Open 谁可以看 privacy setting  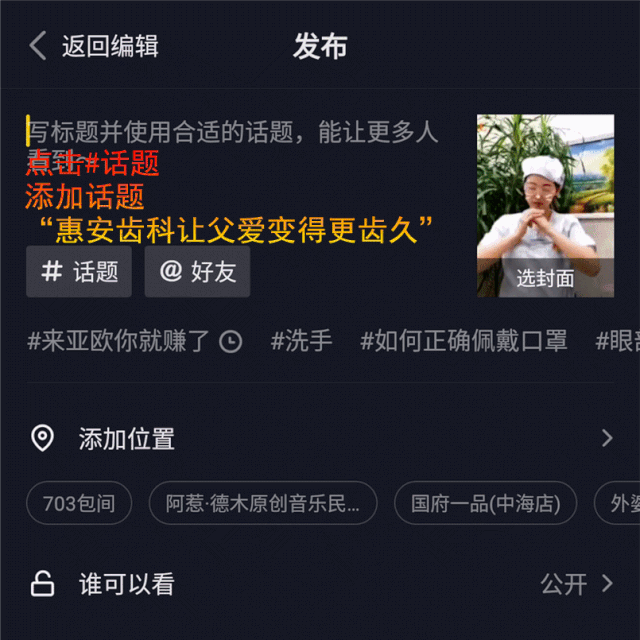[320, 584]
